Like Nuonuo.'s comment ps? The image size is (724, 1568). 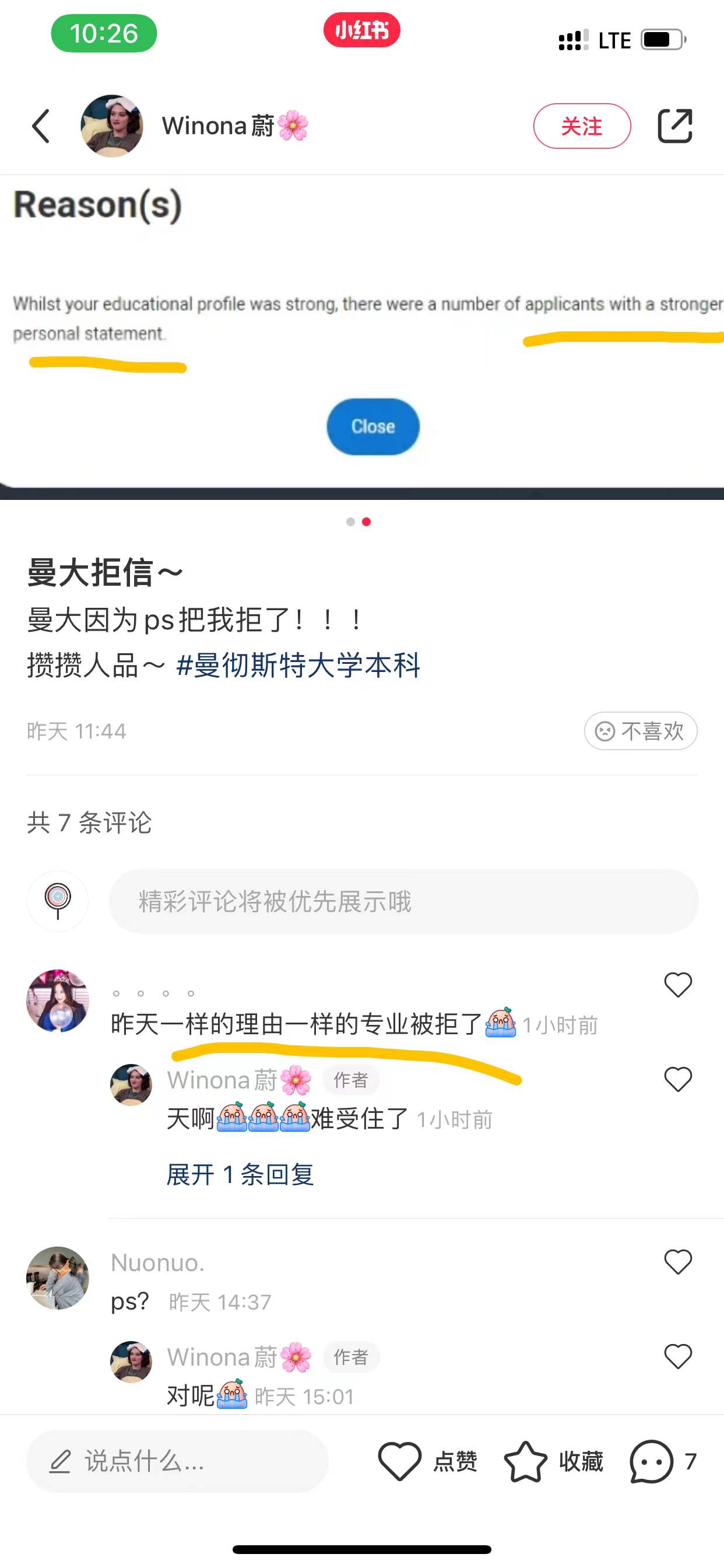(677, 1261)
